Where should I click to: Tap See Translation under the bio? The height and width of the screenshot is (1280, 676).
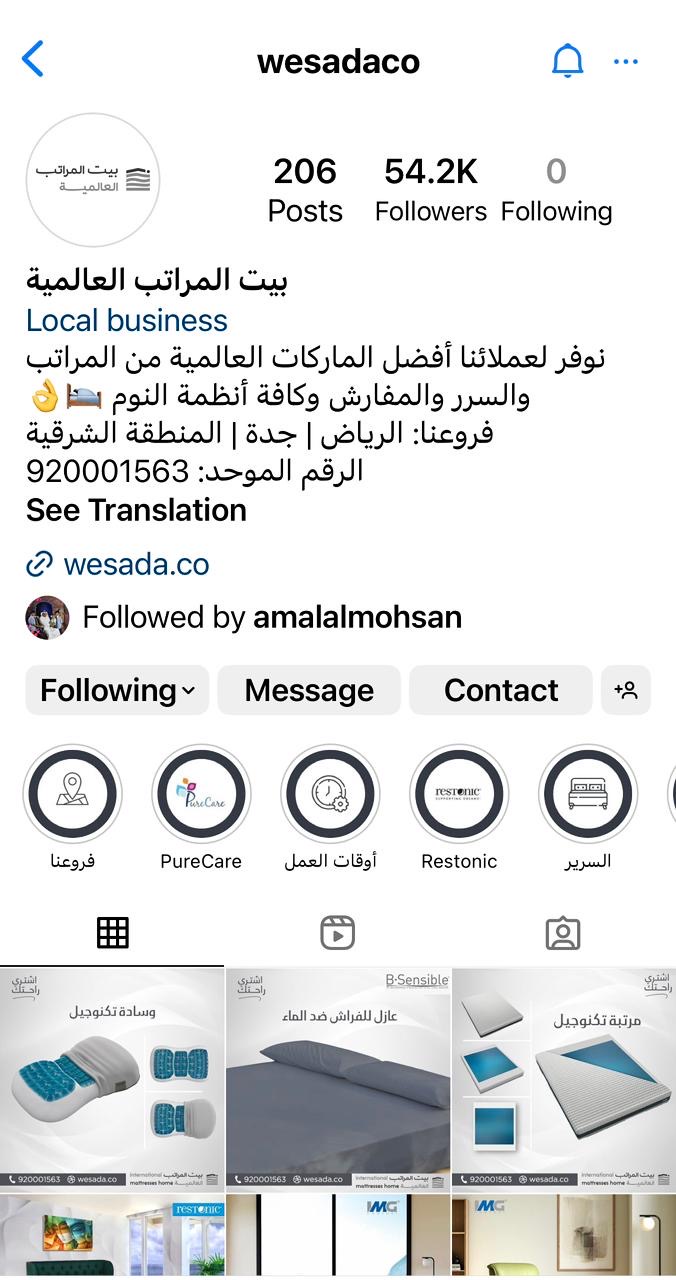coord(136,510)
